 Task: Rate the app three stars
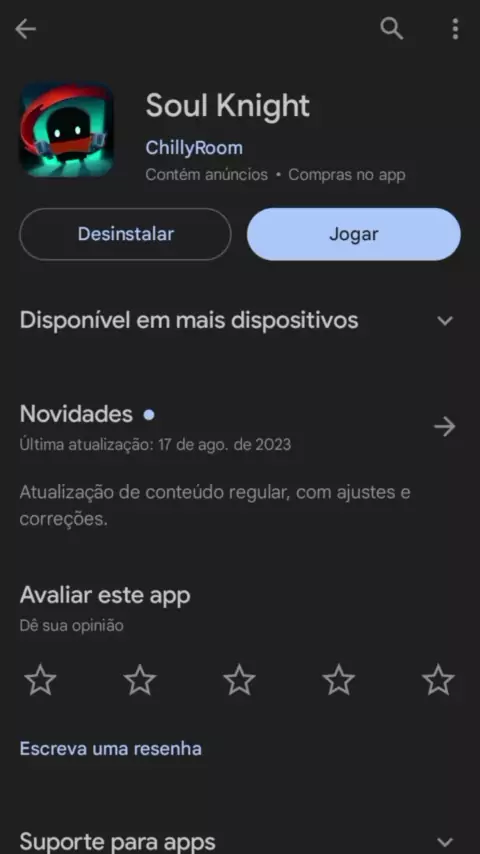pyautogui.click(x=240, y=679)
